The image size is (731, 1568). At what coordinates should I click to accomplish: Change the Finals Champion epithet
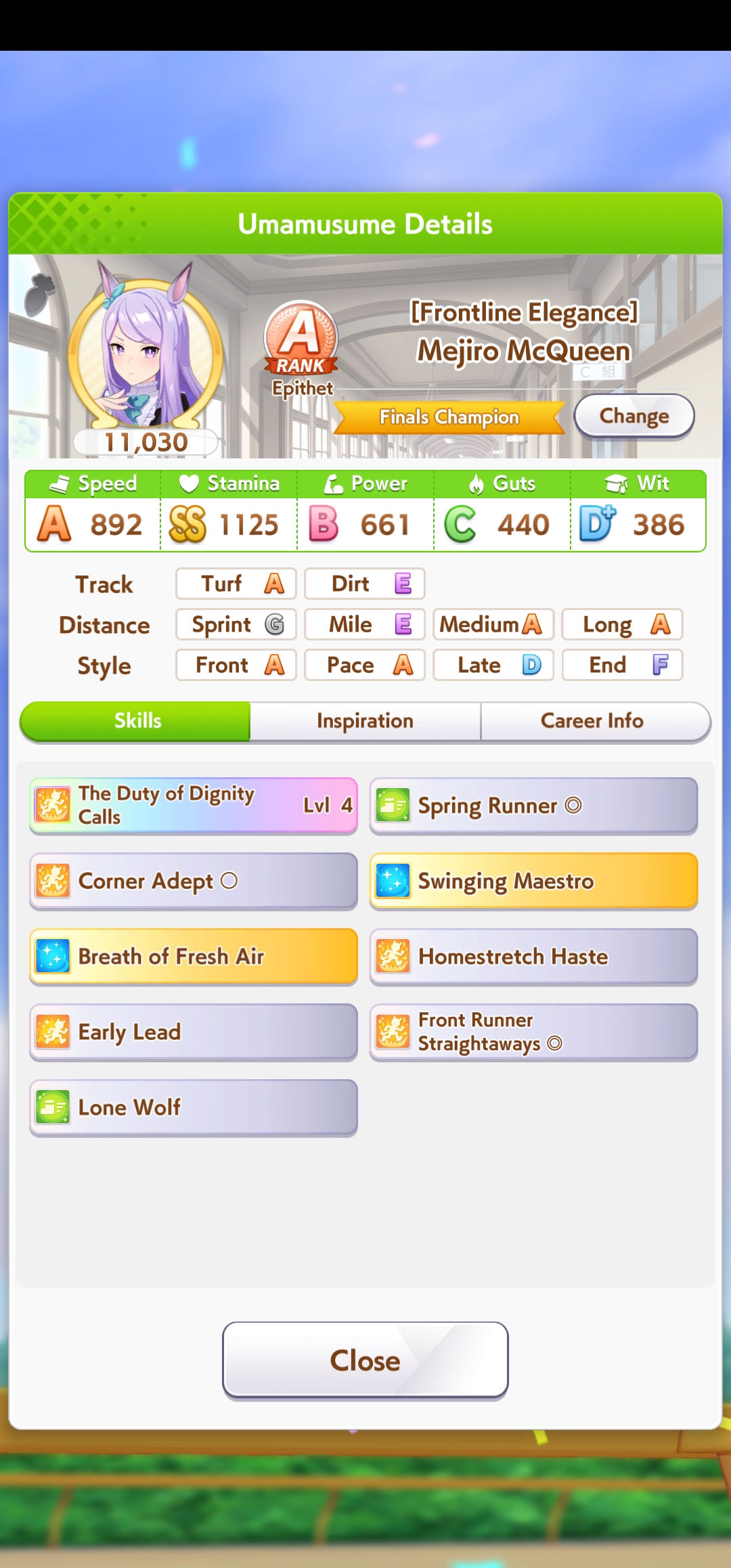[634, 416]
